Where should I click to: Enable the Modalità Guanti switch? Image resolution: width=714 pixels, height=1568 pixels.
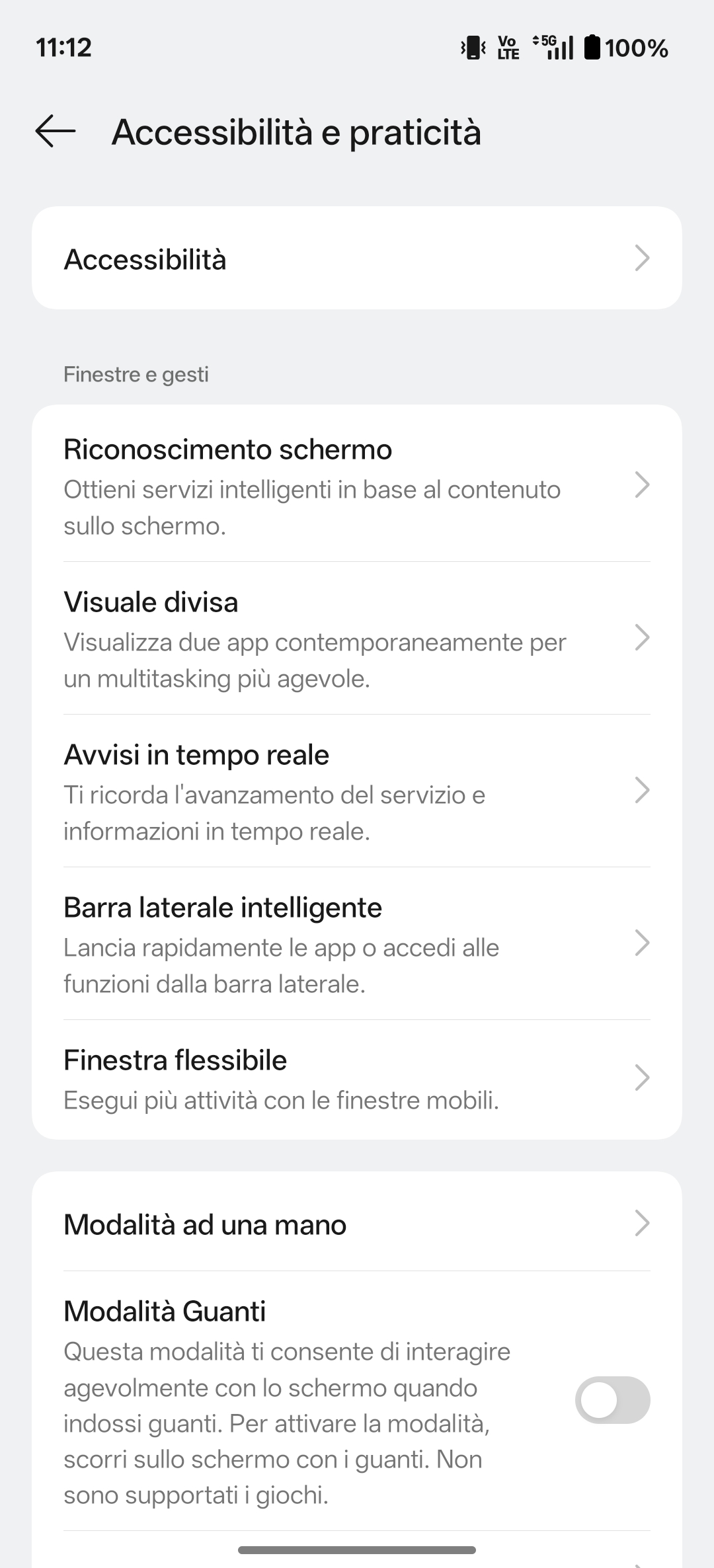coord(612,1400)
